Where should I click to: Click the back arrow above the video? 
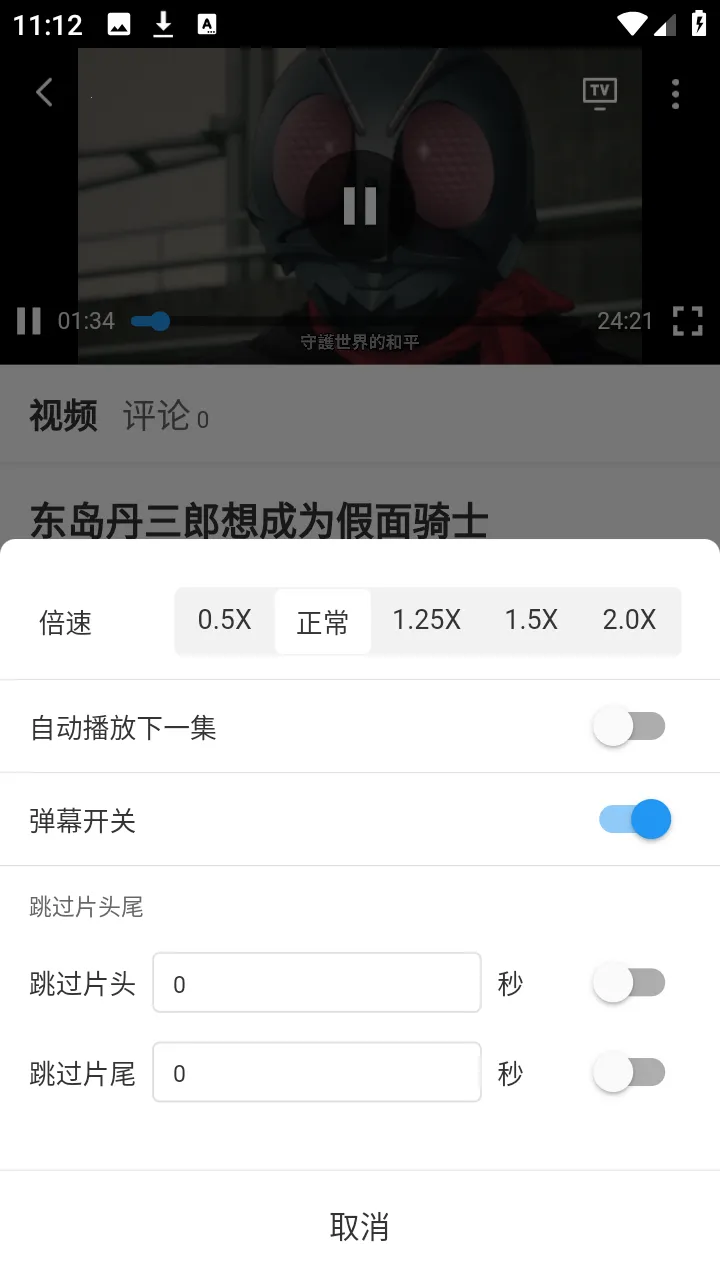[x=43, y=92]
